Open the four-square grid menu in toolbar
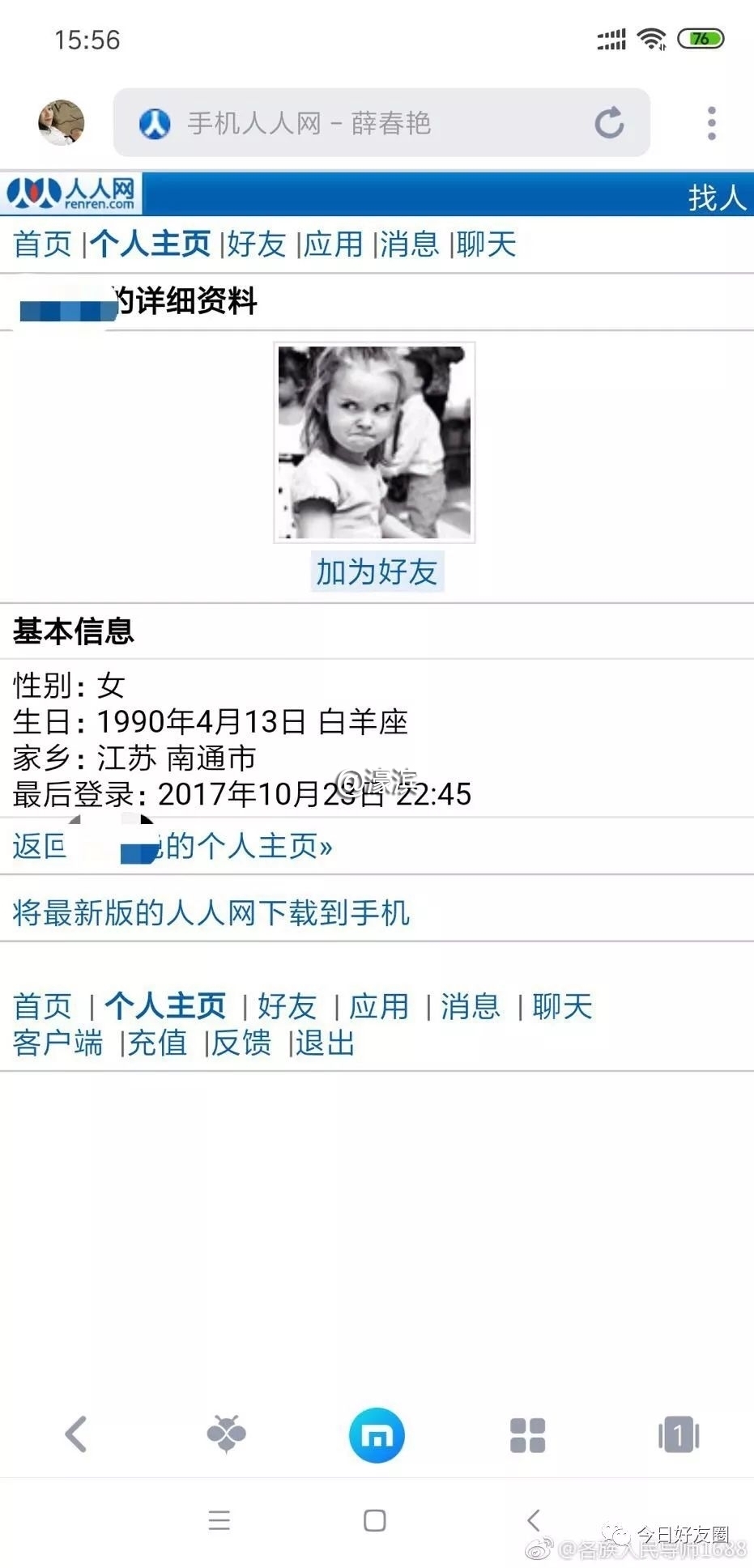The height and width of the screenshot is (1568, 754). click(x=527, y=1434)
